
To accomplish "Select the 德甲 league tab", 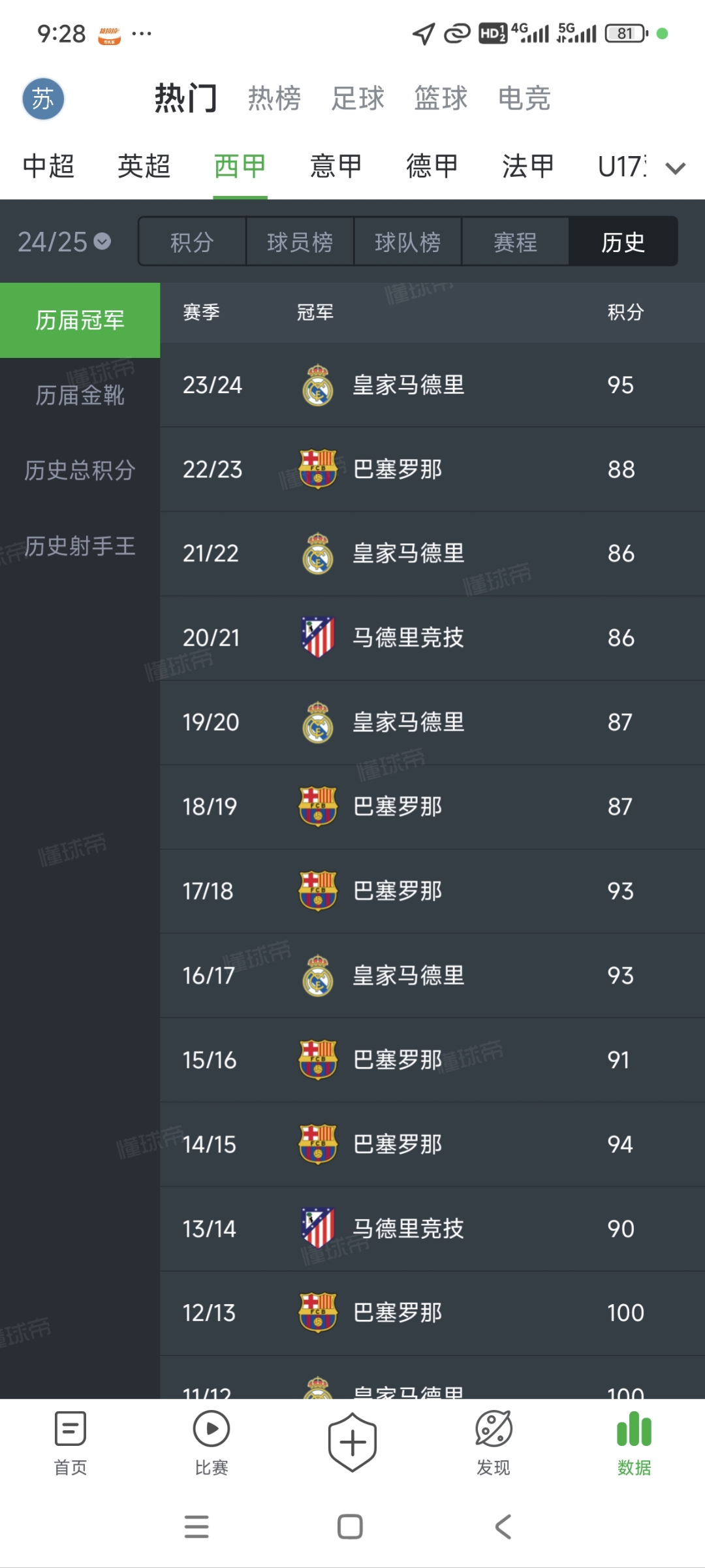I will pos(432,166).
